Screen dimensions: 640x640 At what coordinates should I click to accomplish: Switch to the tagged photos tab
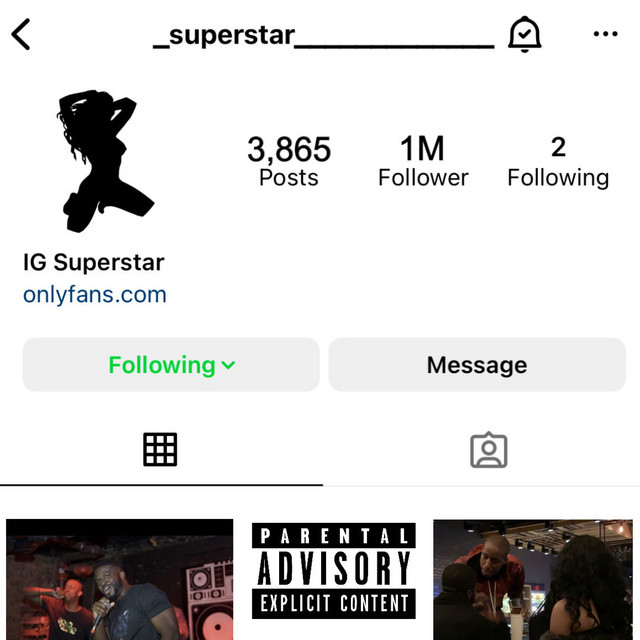[488, 450]
